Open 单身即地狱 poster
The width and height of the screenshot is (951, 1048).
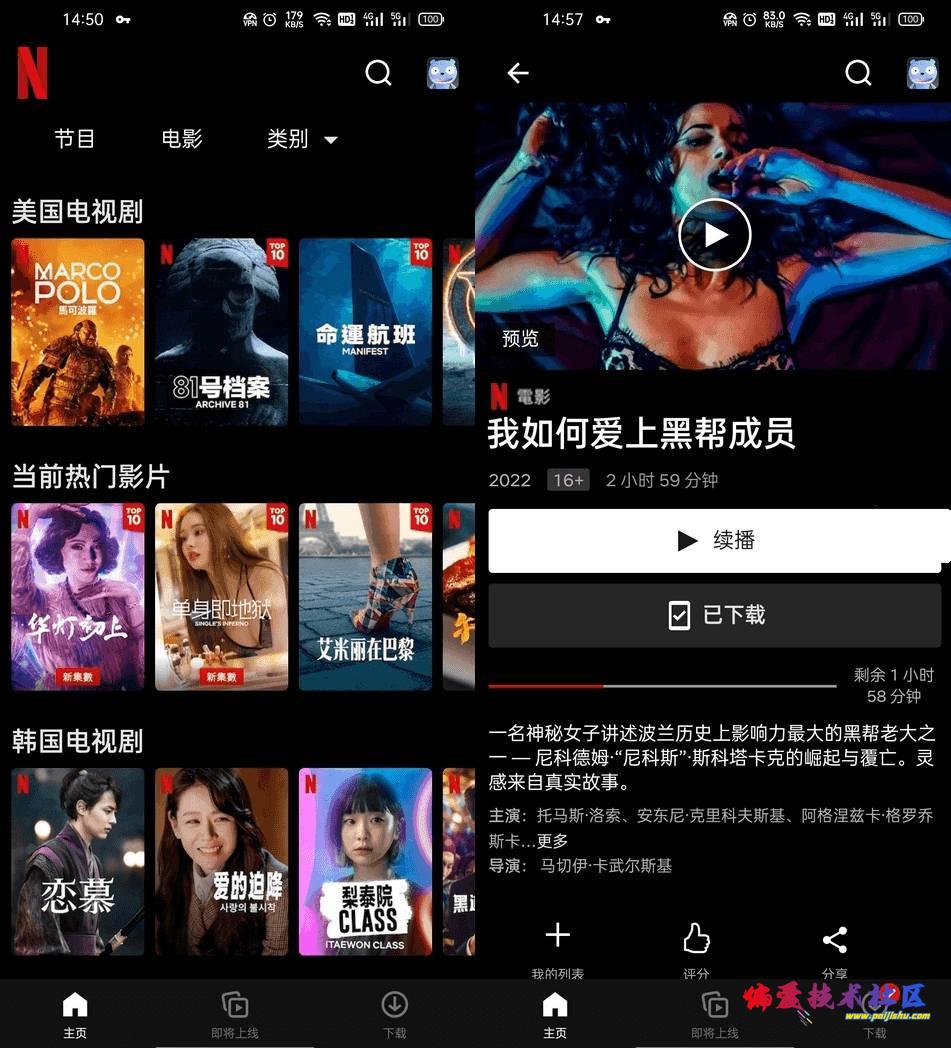tap(221, 597)
